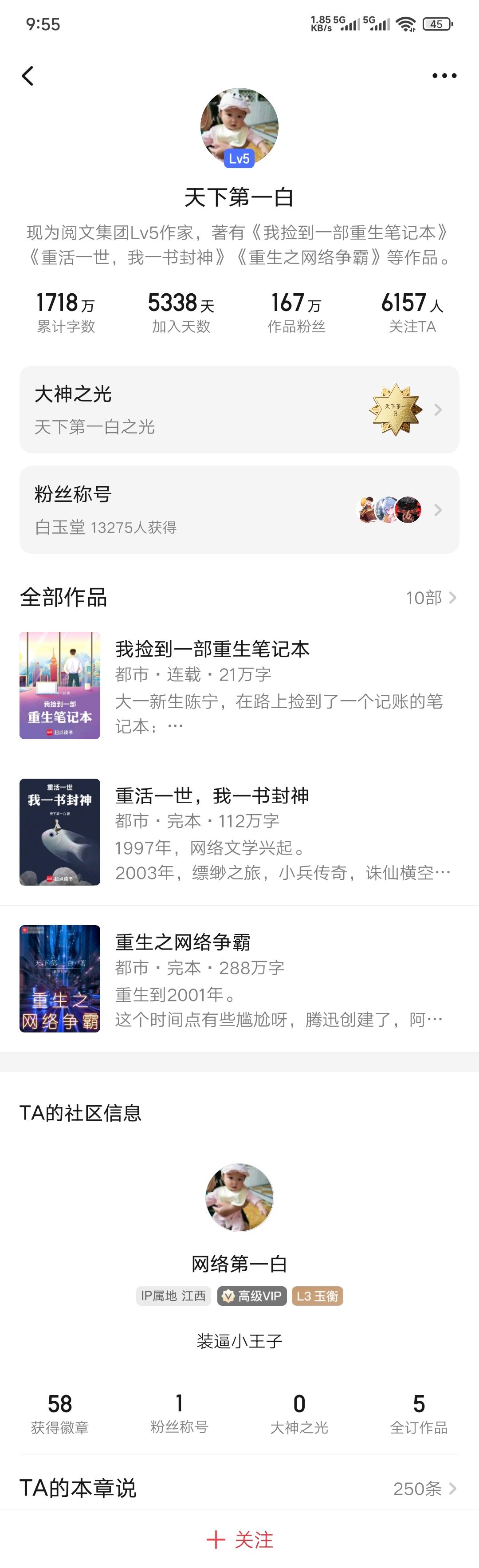
Task: View all 10部 works
Action: tap(430, 598)
